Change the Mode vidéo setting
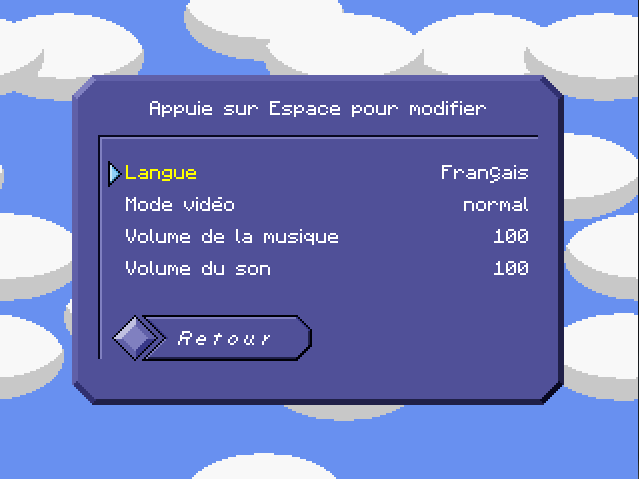This screenshot has width=639, height=479. pos(180,205)
